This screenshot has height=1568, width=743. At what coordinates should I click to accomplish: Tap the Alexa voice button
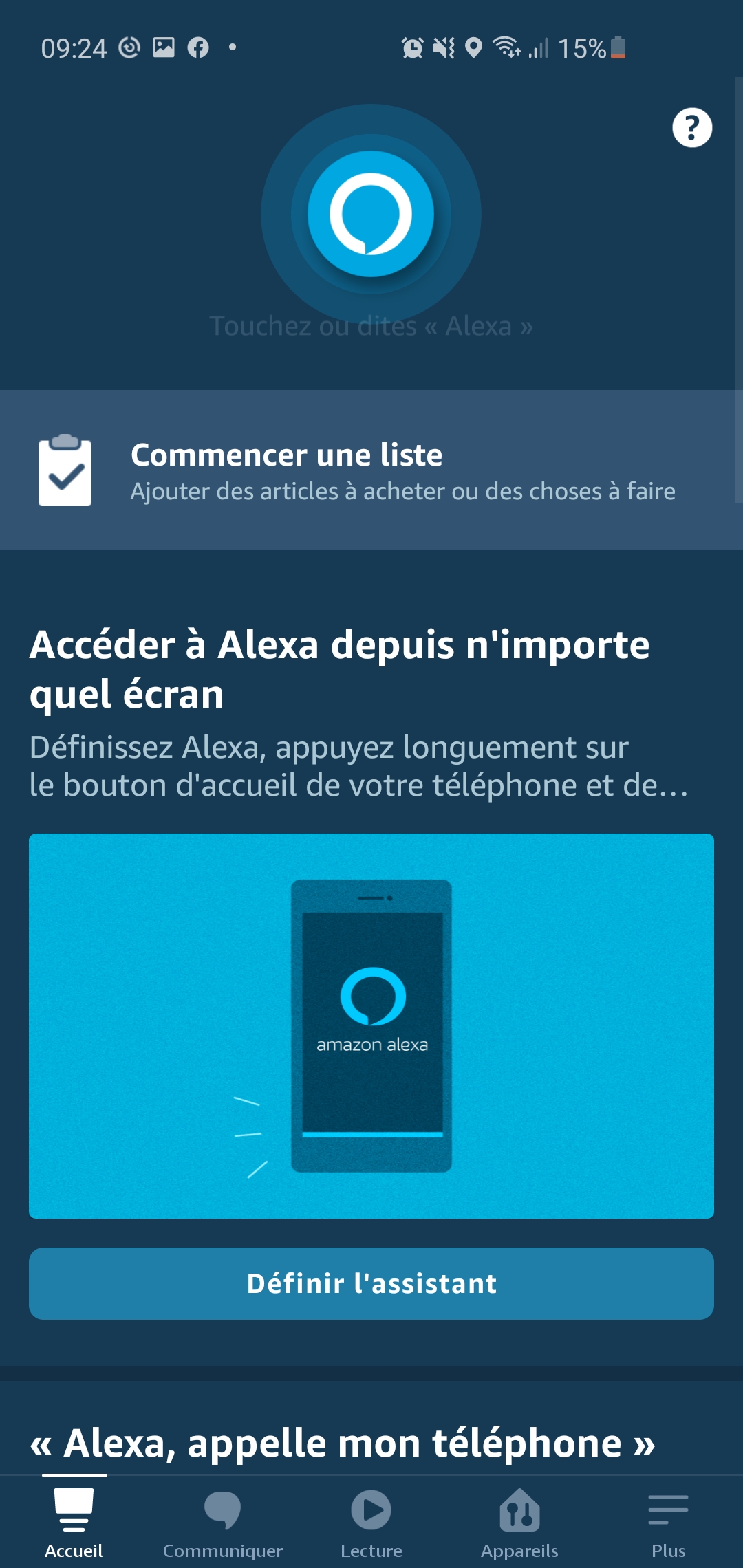pos(371,214)
